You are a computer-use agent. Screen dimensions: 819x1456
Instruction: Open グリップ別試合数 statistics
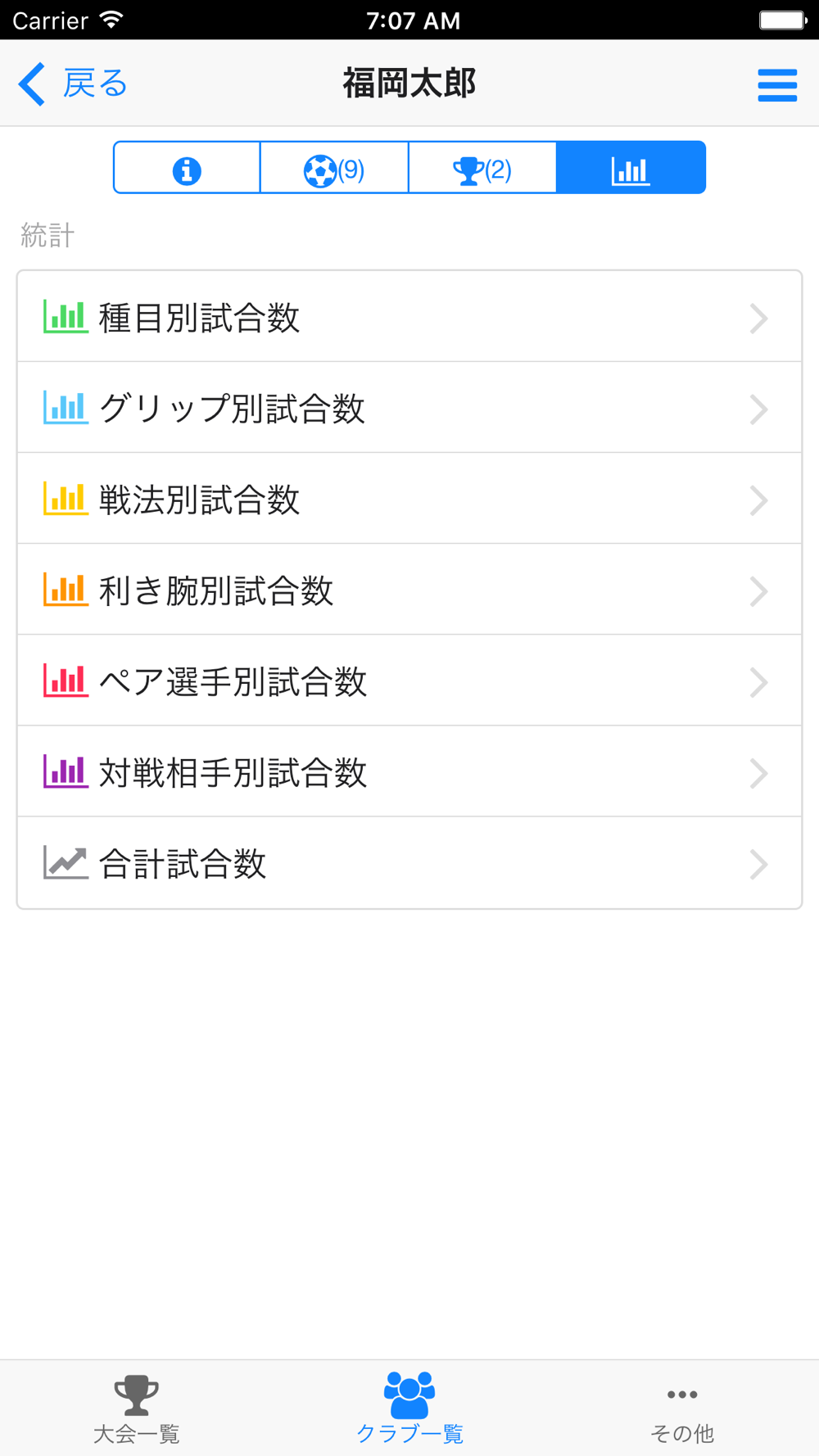click(409, 408)
